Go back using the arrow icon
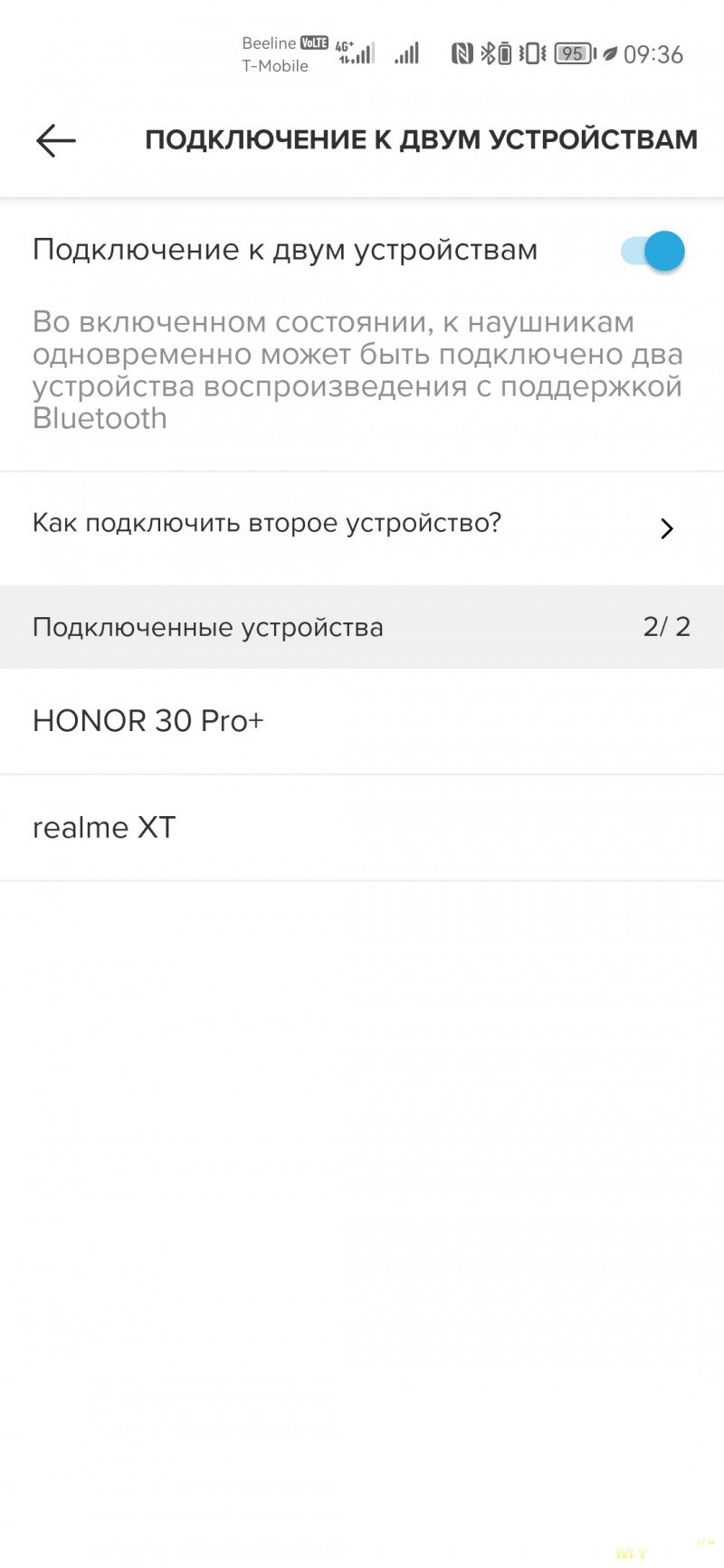724x1568 pixels. (x=56, y=140)
